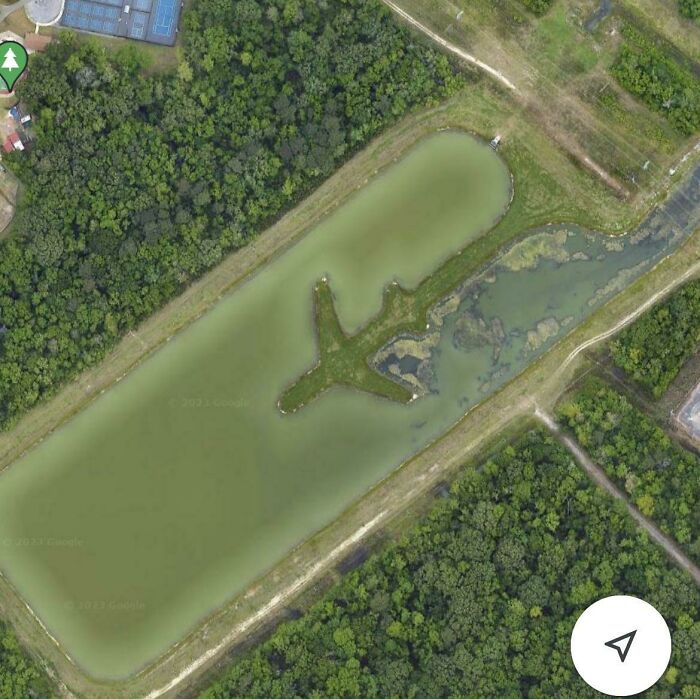The height and width of the screenshot is (699, 700).
Task: Open the green park map pin
Action: (11, 62)
